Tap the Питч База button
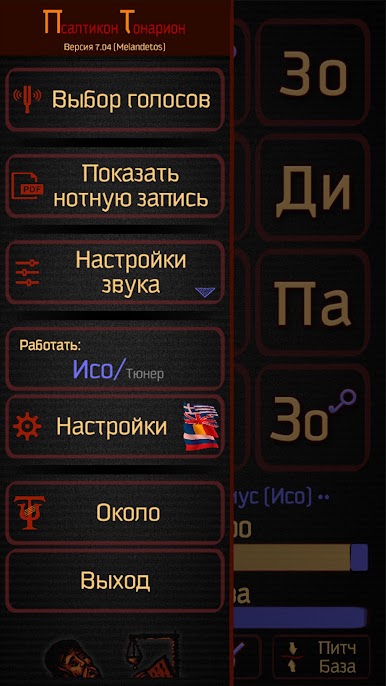This screenshot has width=386, height=686. [322, 660]
